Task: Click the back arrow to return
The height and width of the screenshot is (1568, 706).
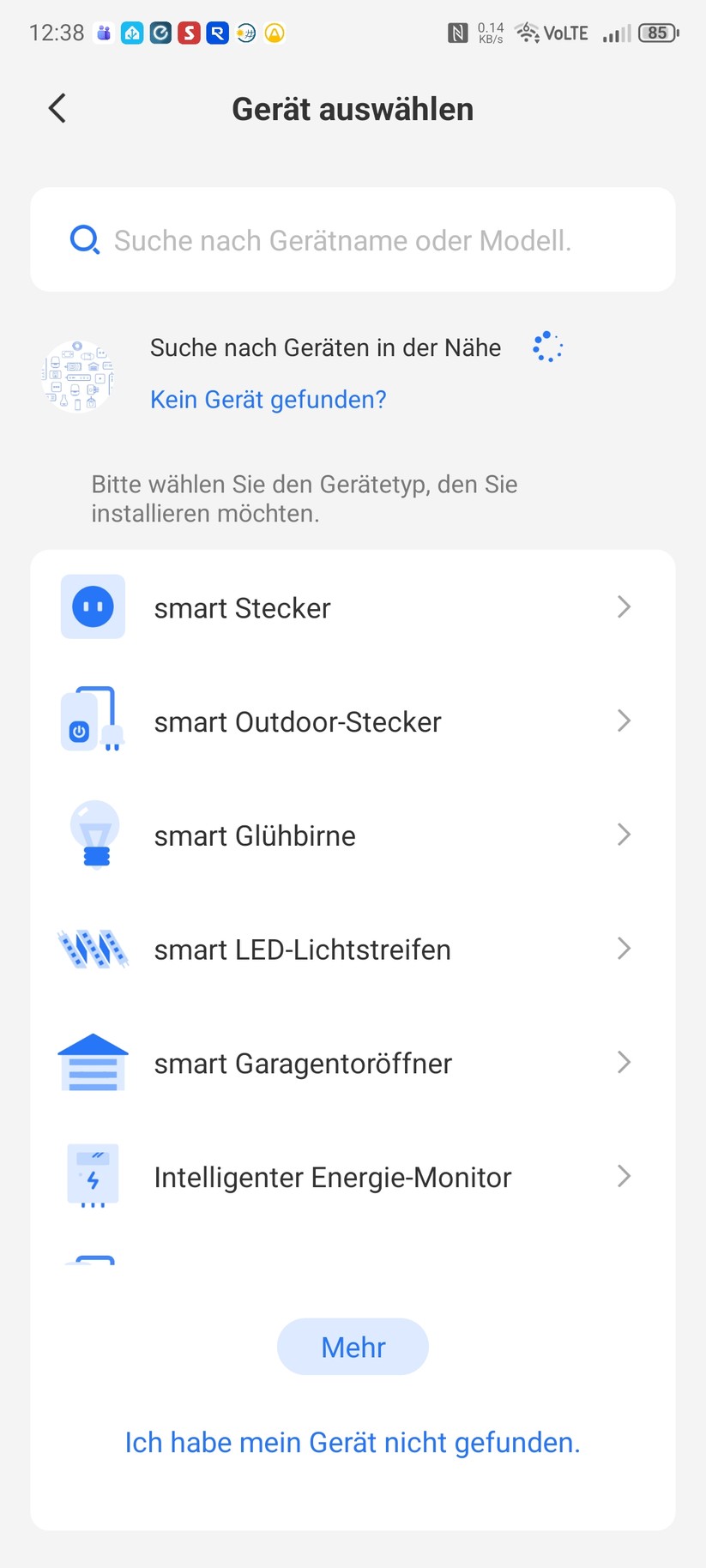Action: (56, 108)
